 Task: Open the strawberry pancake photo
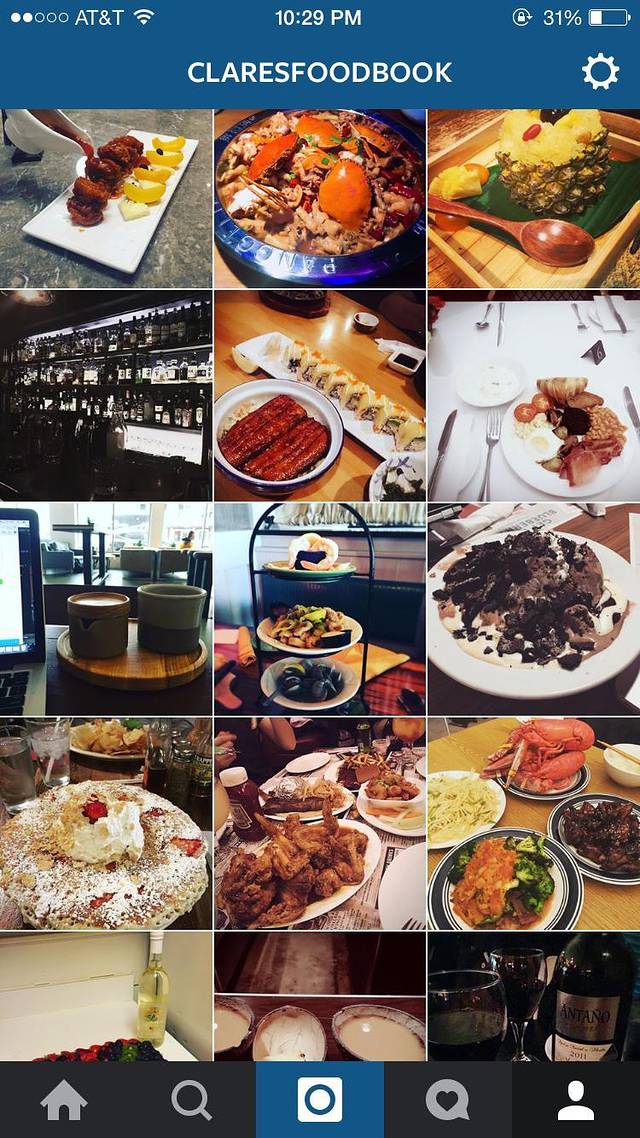tap(106, 824)
